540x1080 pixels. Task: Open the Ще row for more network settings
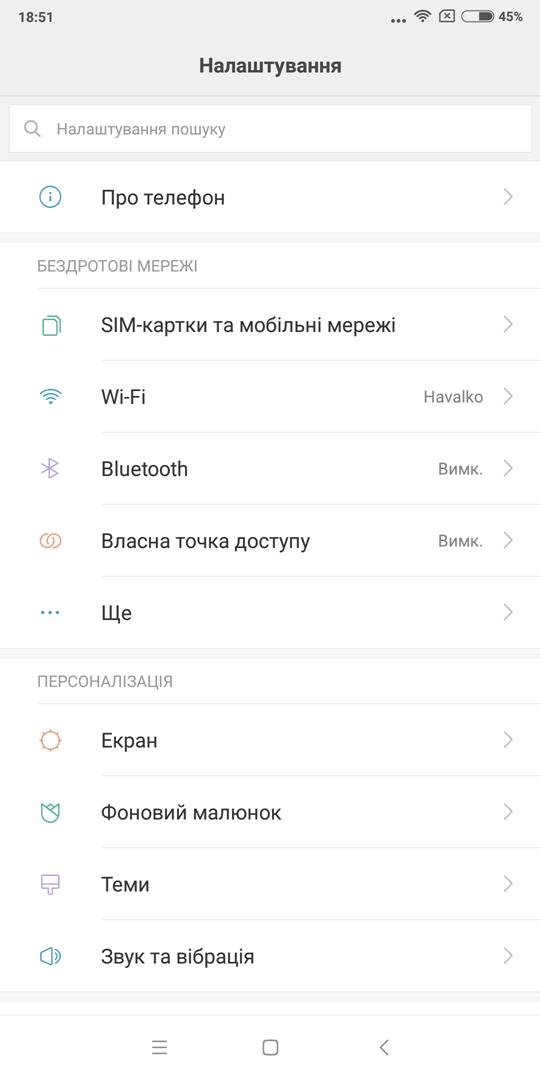click(x=270, y=612)
